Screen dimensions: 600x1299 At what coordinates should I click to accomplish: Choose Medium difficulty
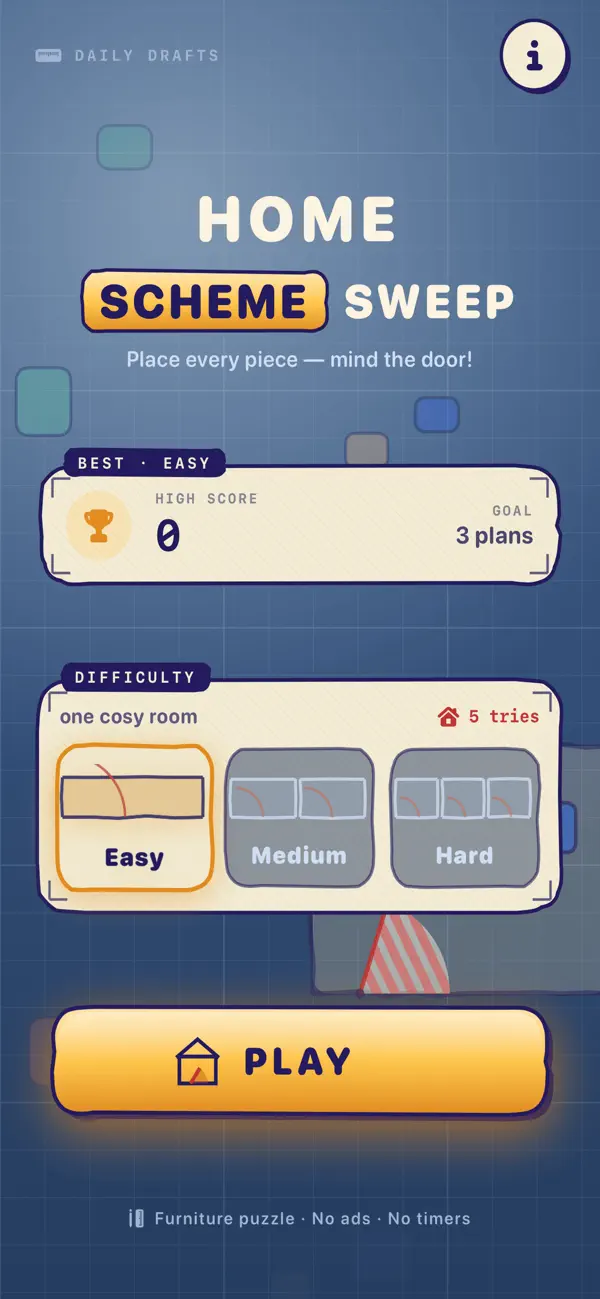click(299, 818)
